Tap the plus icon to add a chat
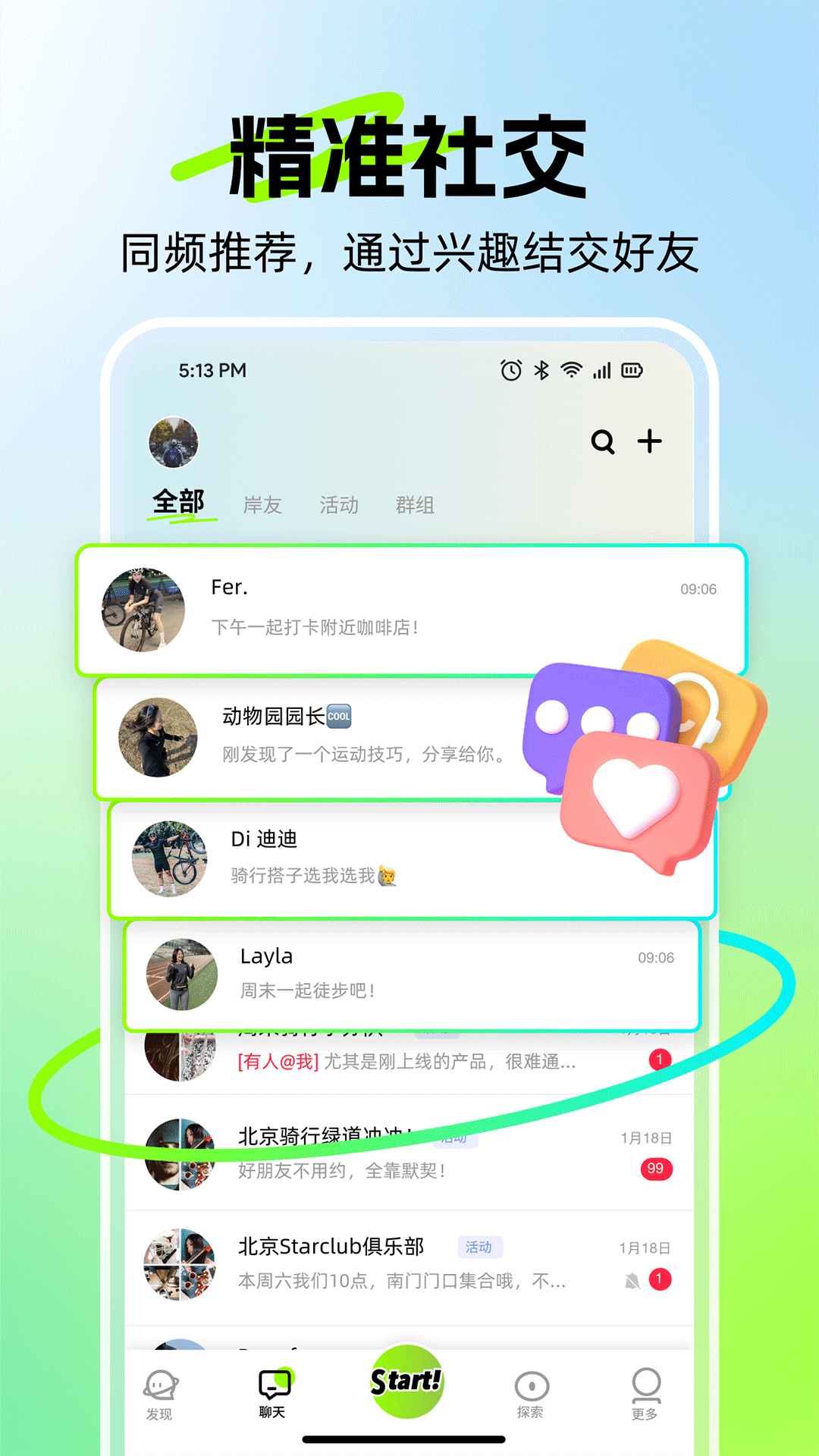Image resolution: width=819 pixels, height=1456 pixels. 650,441
